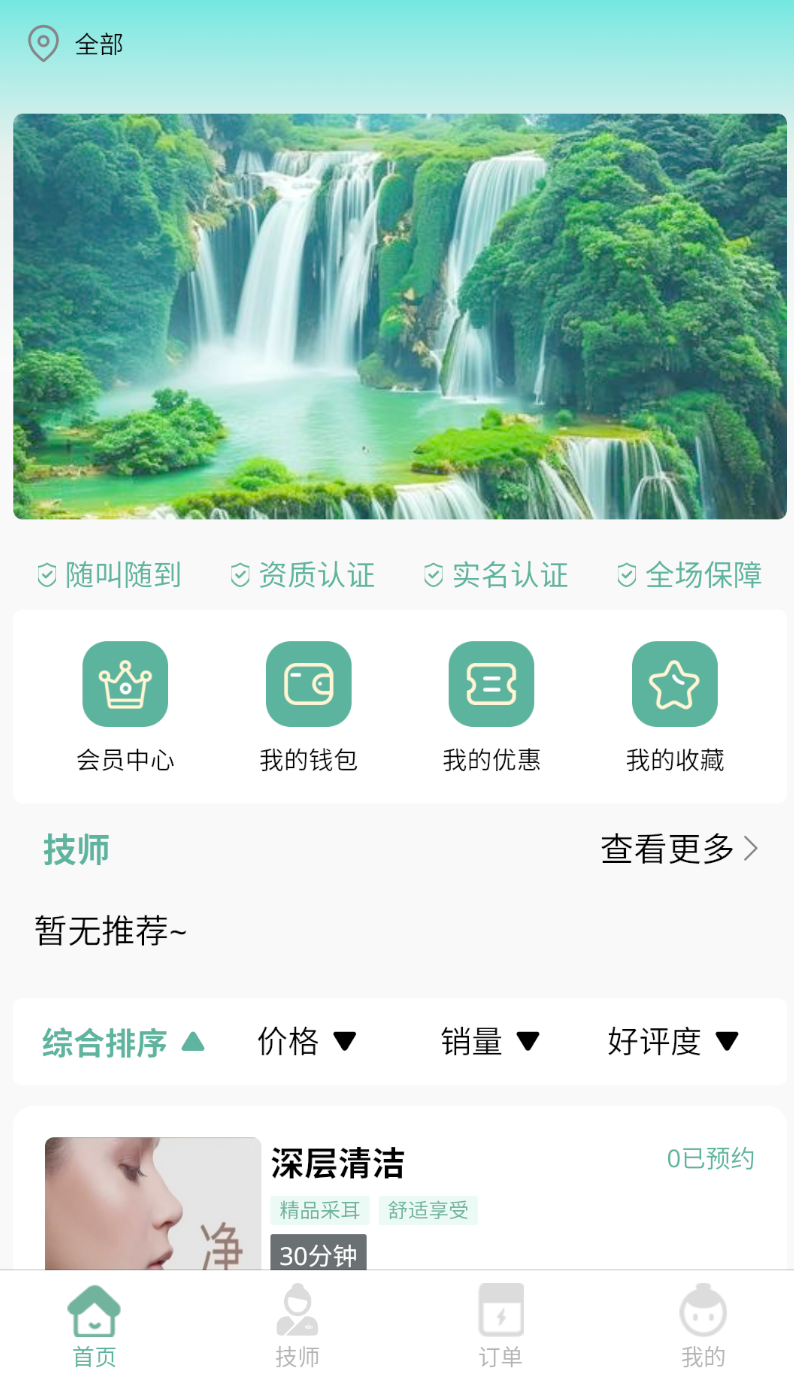The image size is (794, 1375).
Task: Open 我的收藏 favorites
Action: [x=675, y=707]
